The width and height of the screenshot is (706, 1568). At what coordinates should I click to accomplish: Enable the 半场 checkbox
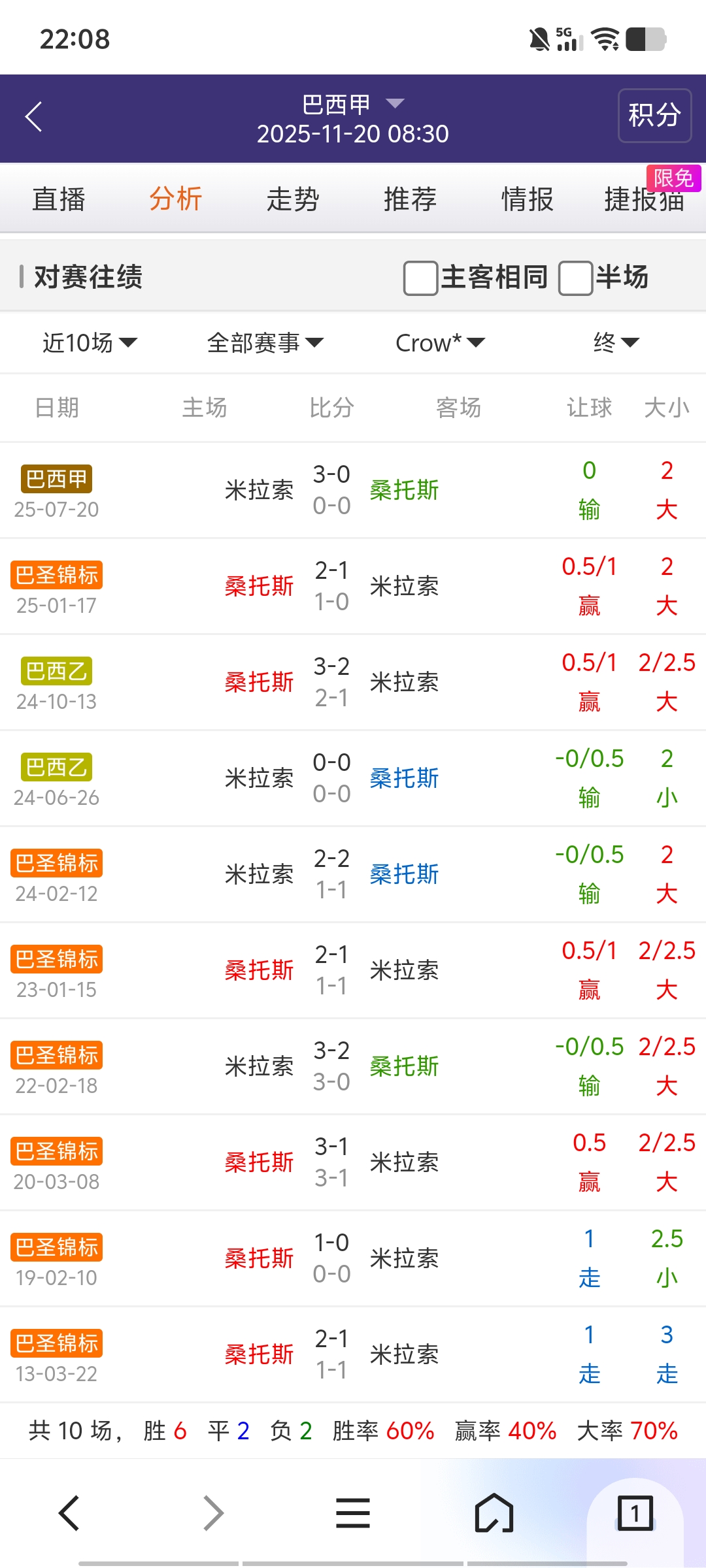575,278
